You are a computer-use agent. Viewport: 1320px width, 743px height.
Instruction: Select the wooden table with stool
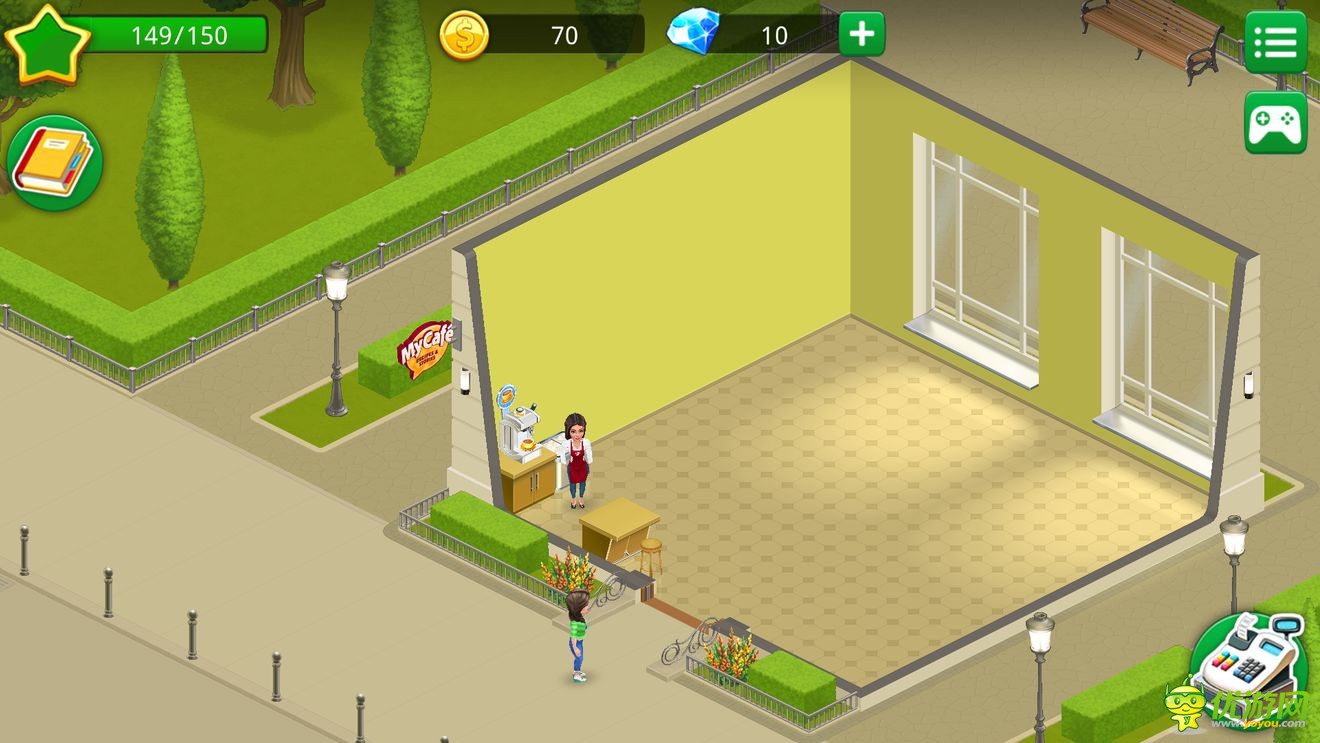(x=620, y=527)
